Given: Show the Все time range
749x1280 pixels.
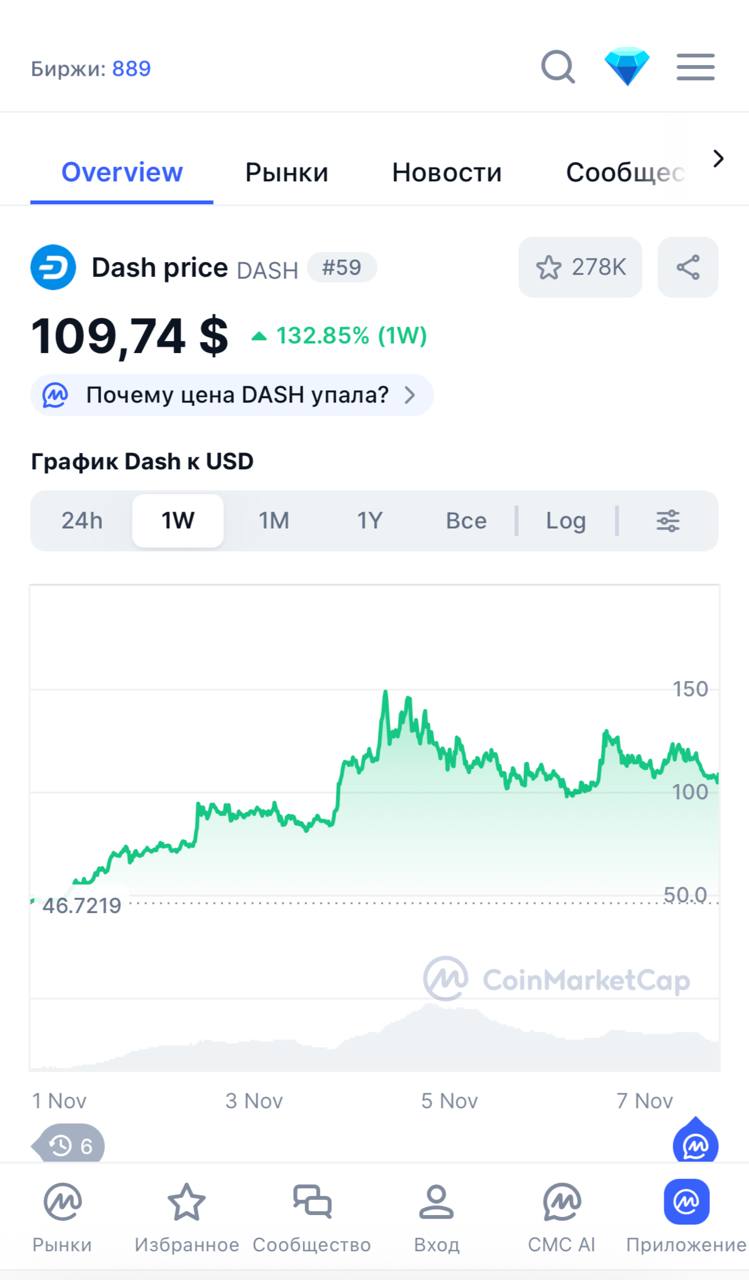Looking at the screenshot, I should coord(466,521).
